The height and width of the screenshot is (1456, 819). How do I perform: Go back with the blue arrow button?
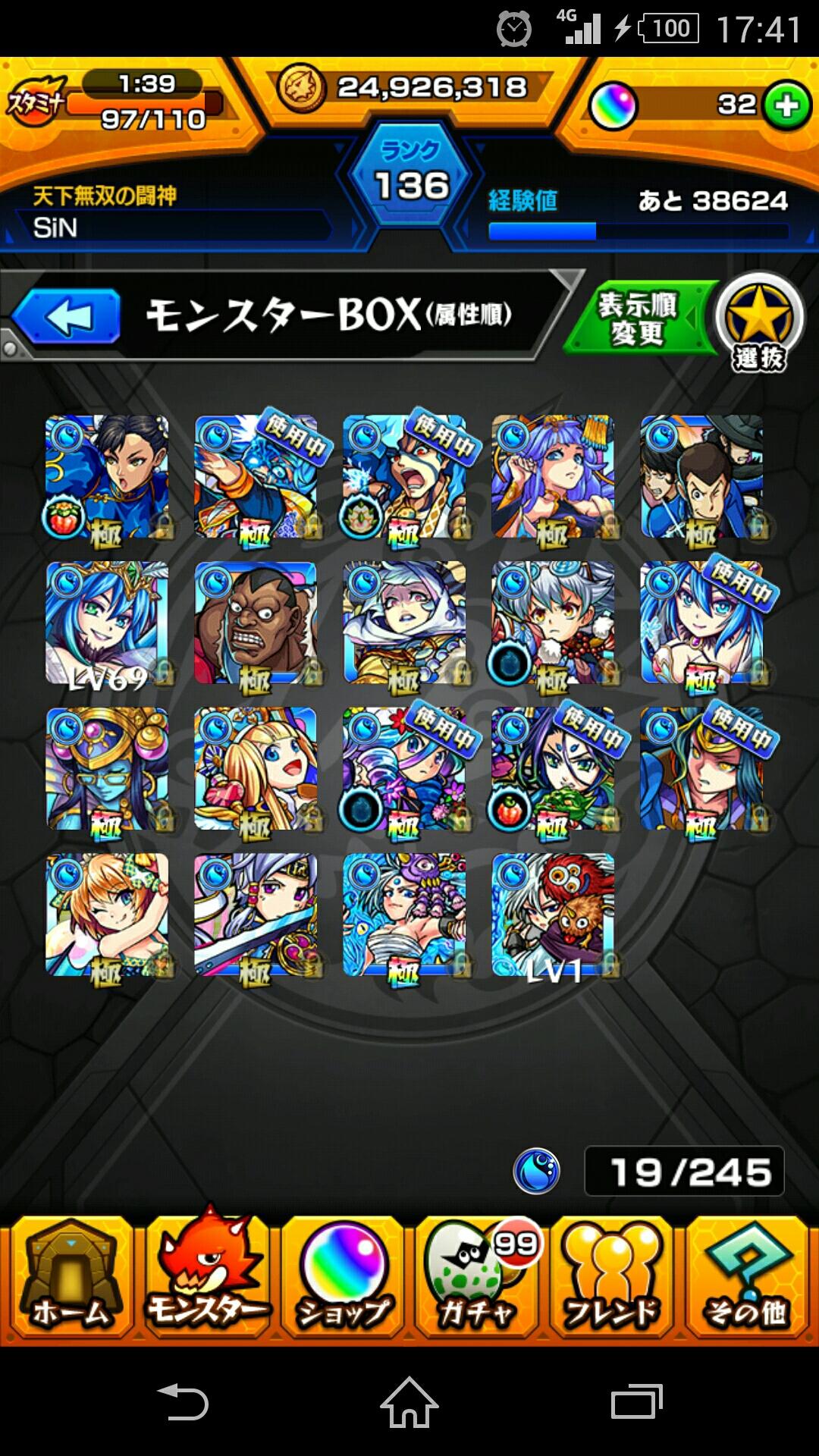[x=67, y=316]
